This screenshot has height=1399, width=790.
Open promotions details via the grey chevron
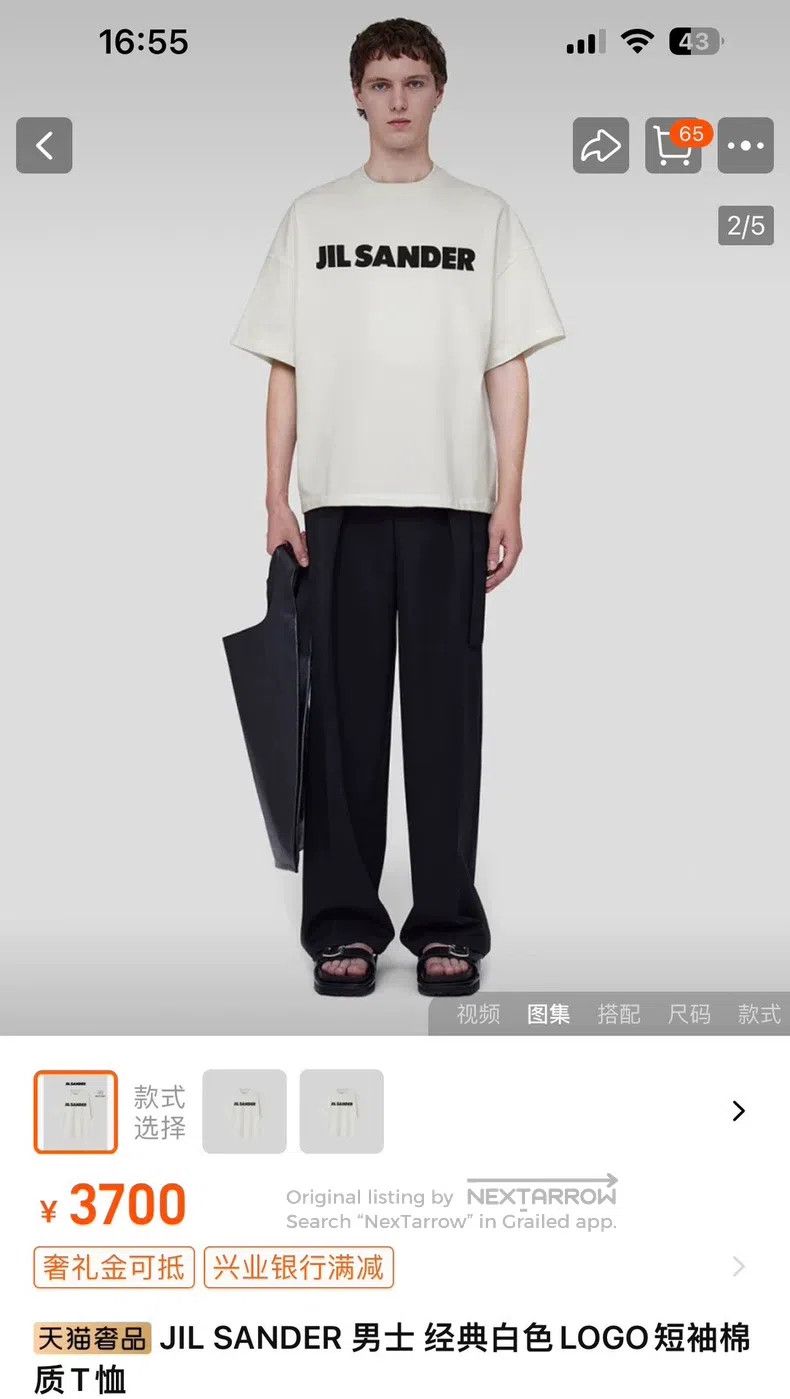coord(739,1267)
